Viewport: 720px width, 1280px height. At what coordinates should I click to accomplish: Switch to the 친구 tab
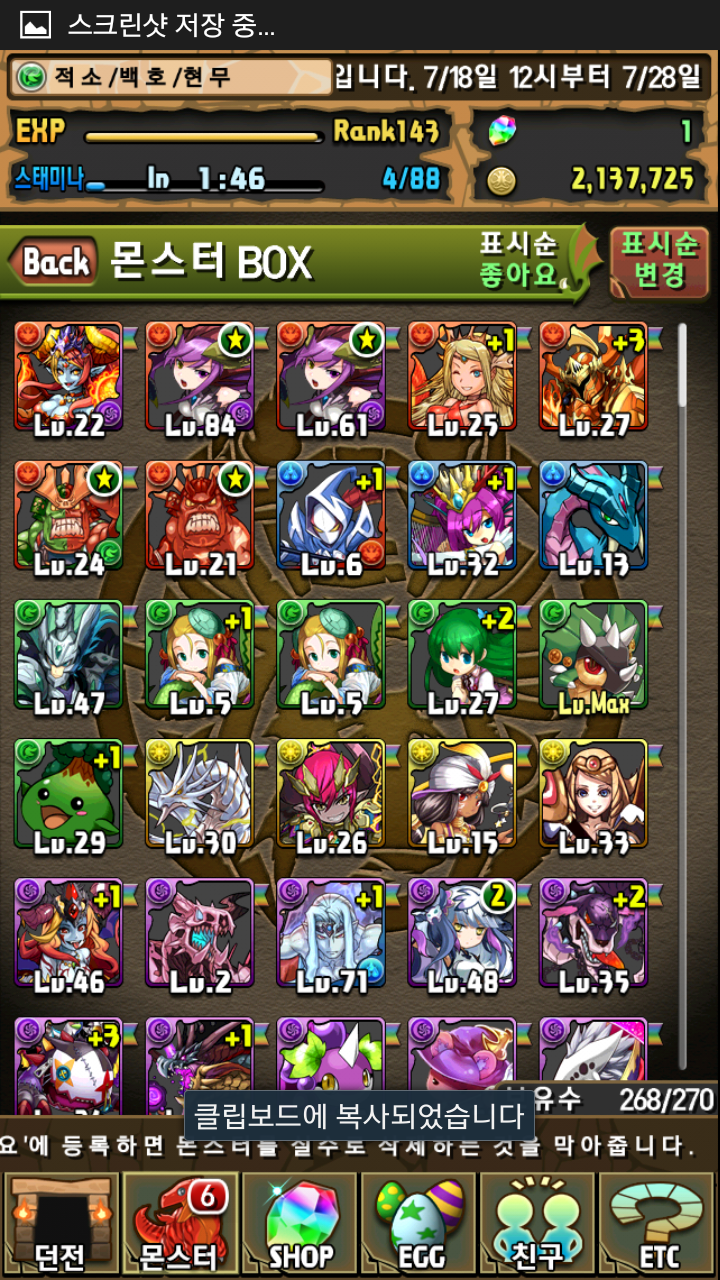tap(540, 1224)
